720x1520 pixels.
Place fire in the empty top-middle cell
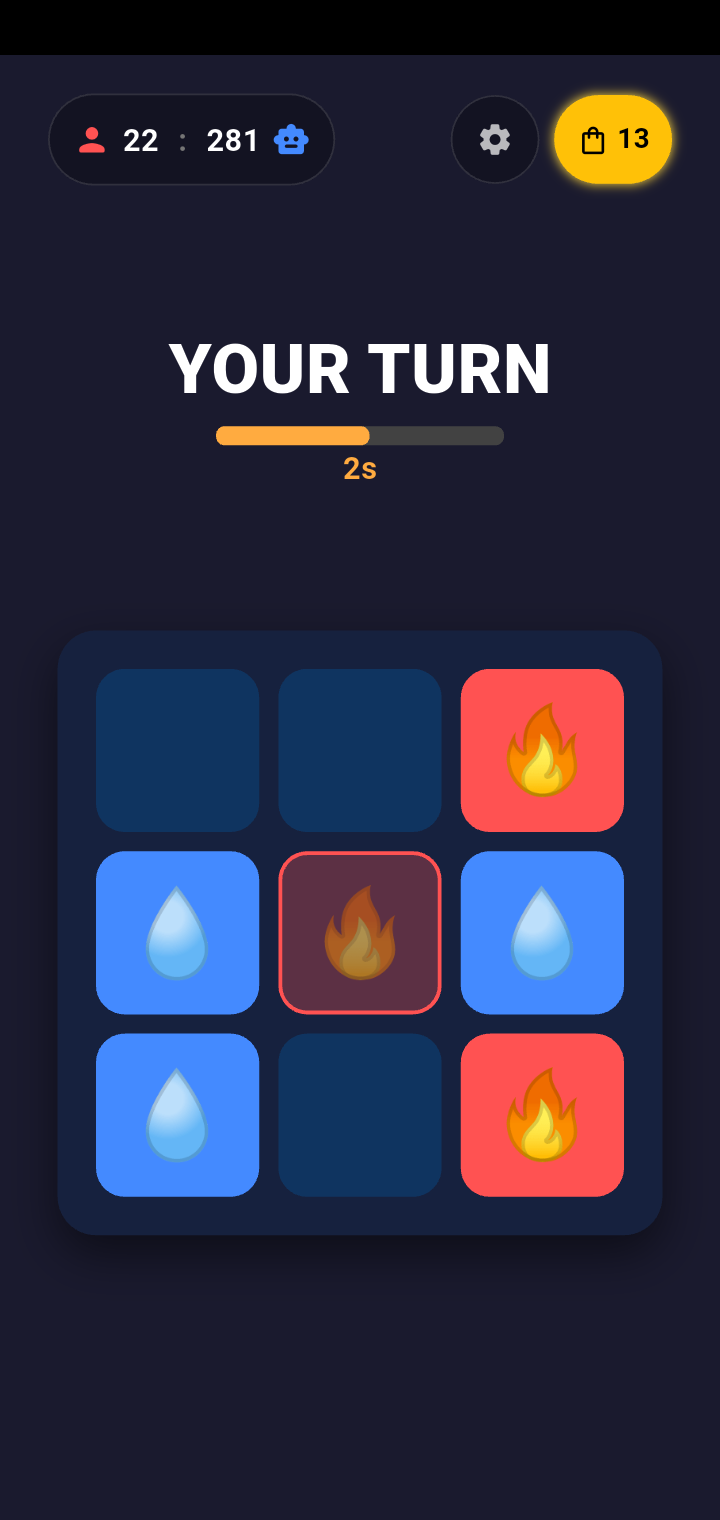click(x=360, y=750)
